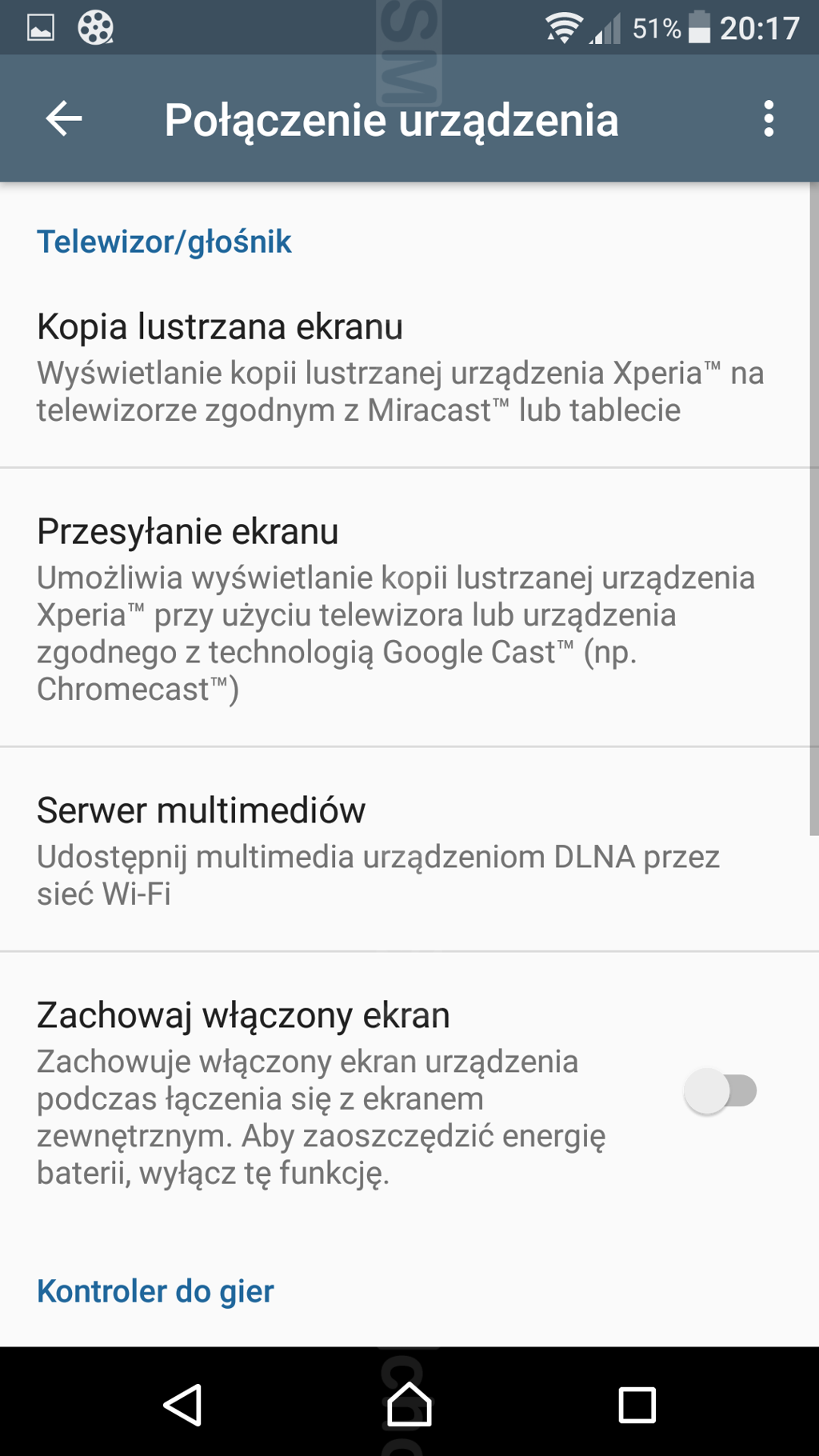Viewport: 819px width, 1456px height.
Task: Open recent apps from navigation bar
Action: [637, 1405]
